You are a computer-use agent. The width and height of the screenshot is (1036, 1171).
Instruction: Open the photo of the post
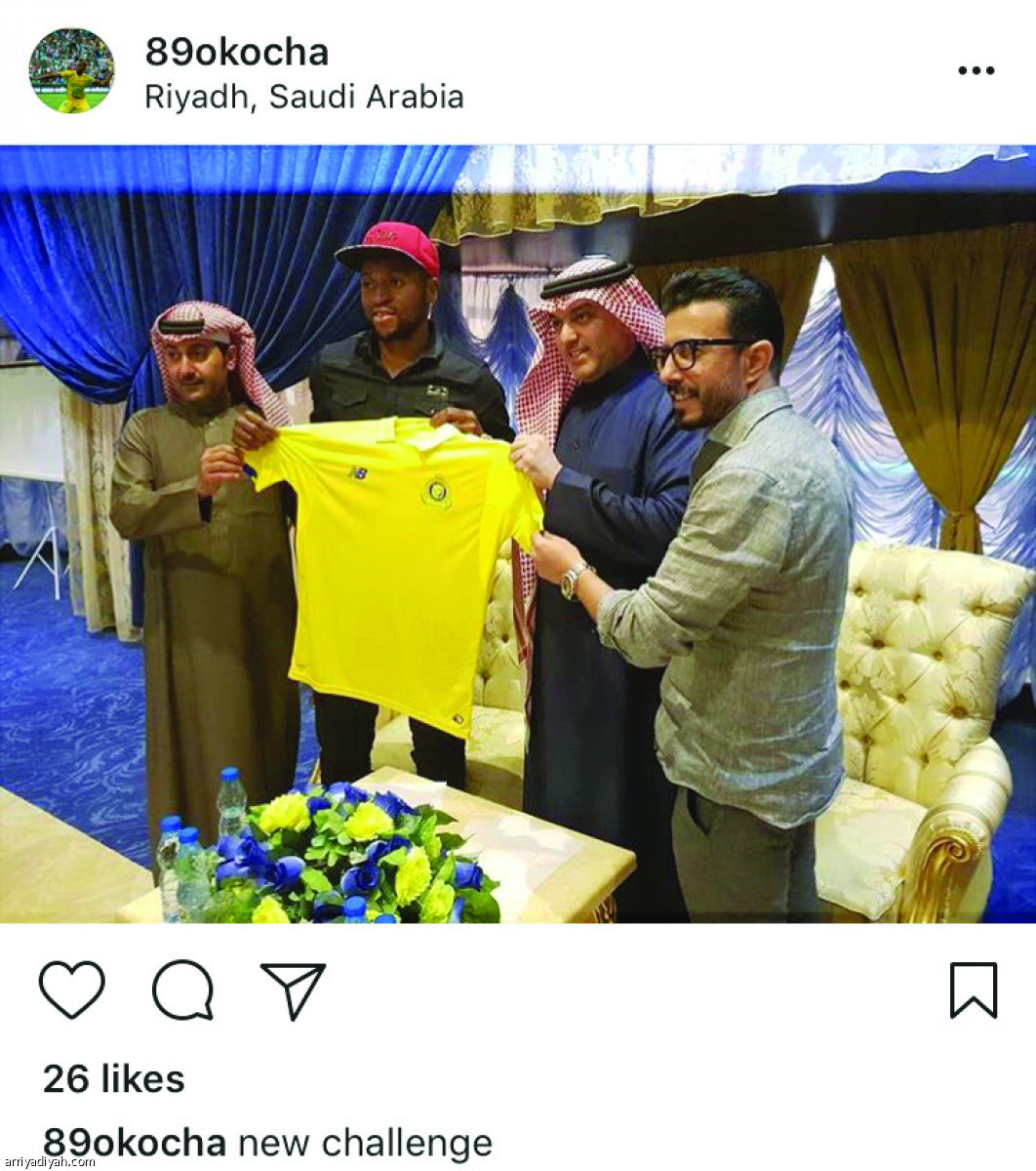pyautogui.click(x=517, y=534)
